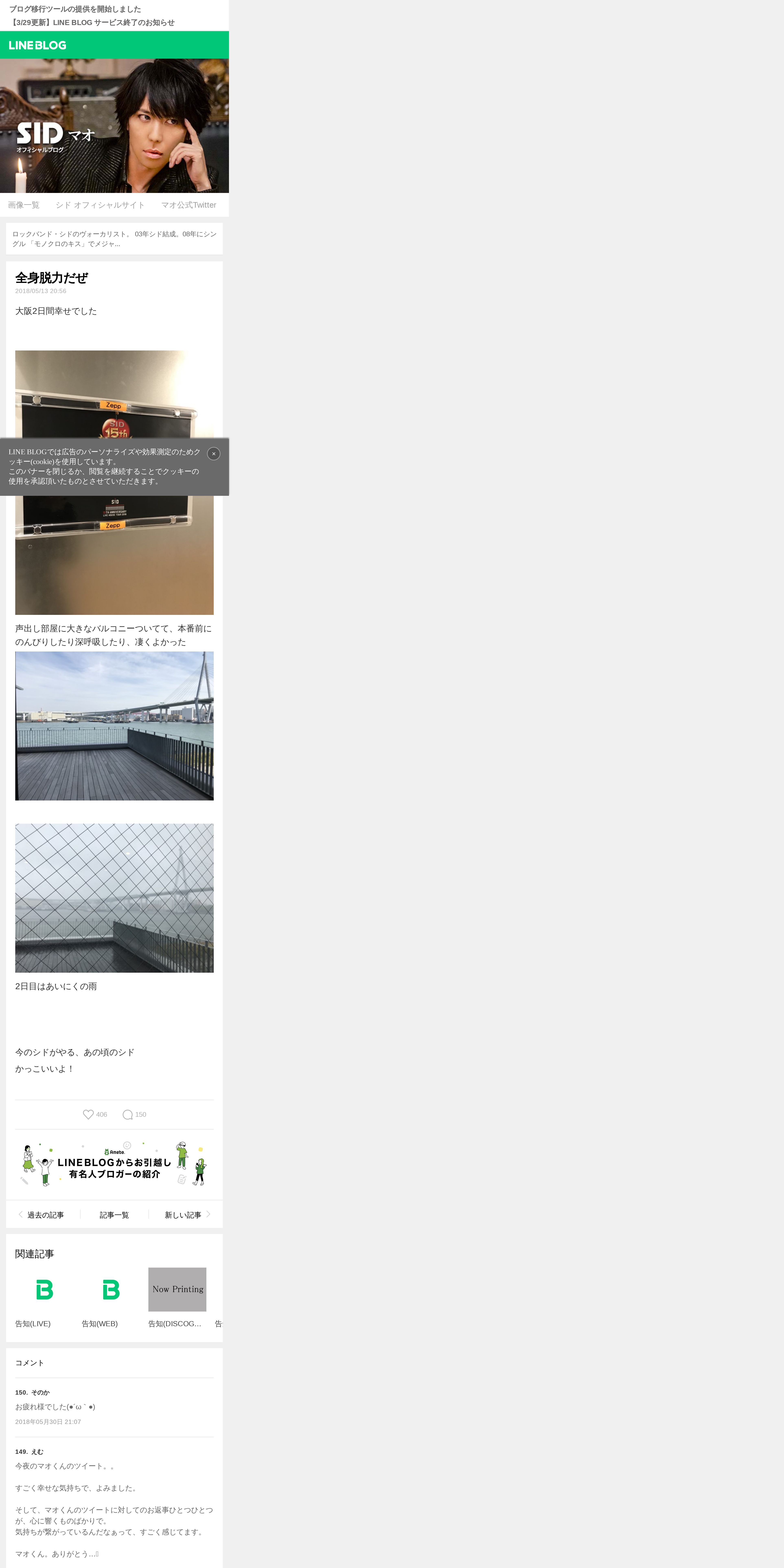
Task: Go to 新しい記事 newer post
Action: click(185, 1215)
